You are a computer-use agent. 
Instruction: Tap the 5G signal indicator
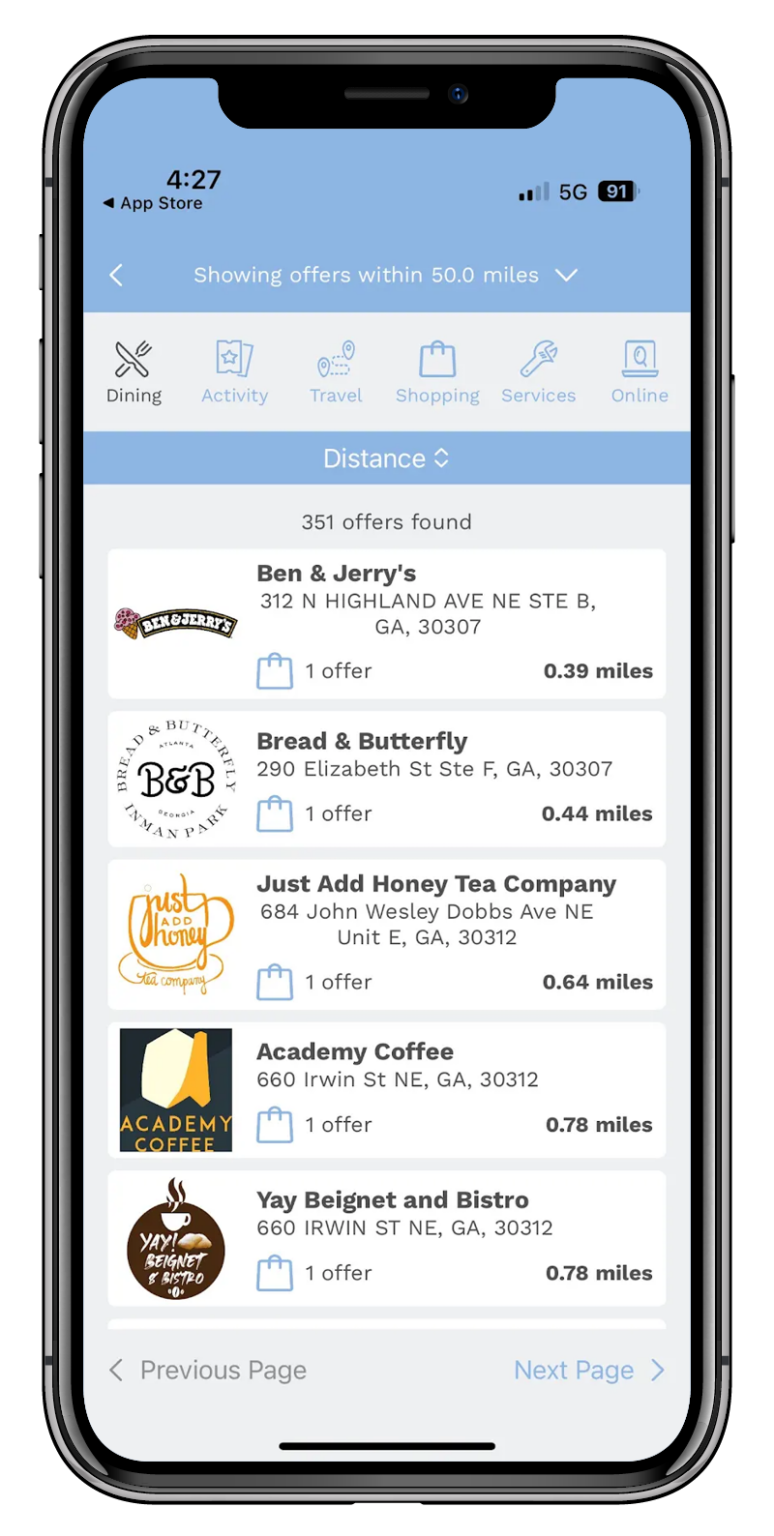[x=572, y=192]
